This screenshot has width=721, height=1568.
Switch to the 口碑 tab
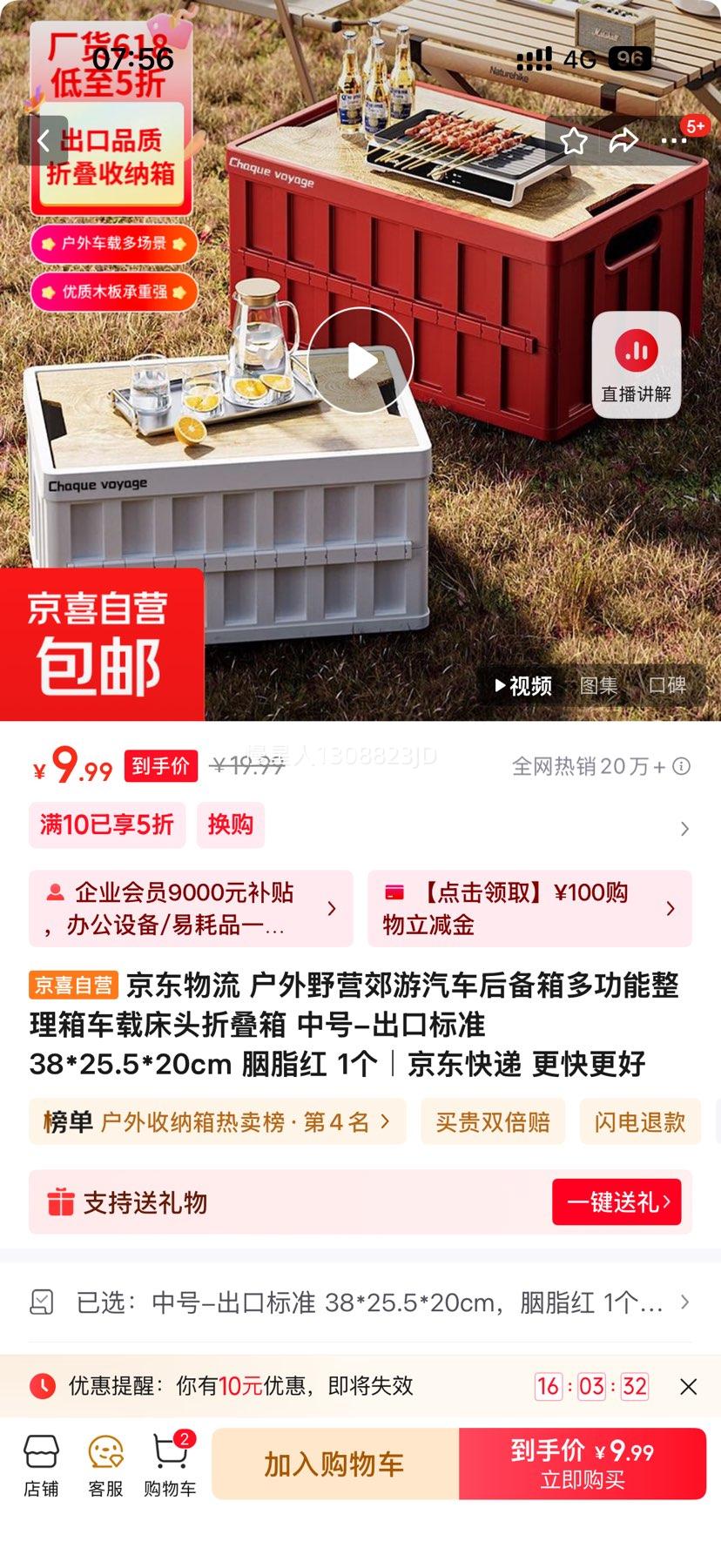(667, 686)
